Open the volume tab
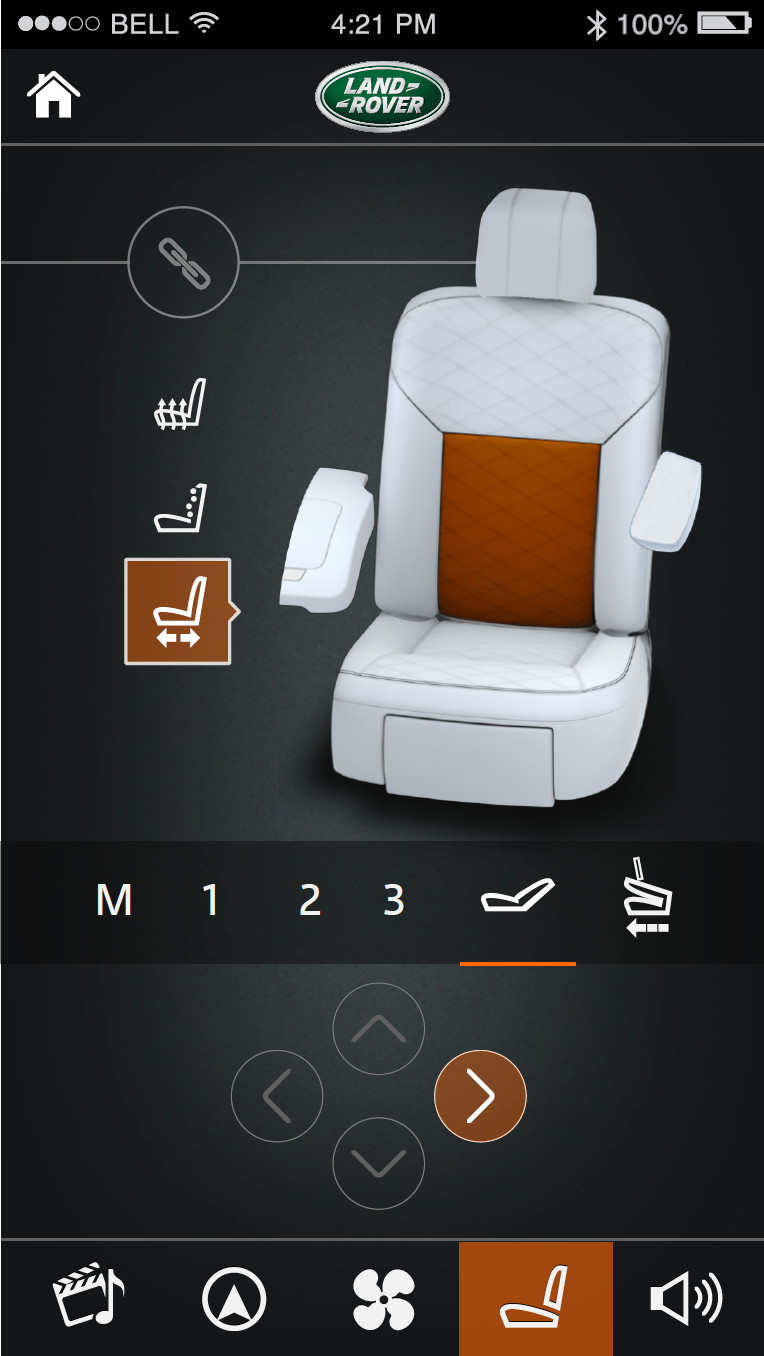 click(686, 1298)
